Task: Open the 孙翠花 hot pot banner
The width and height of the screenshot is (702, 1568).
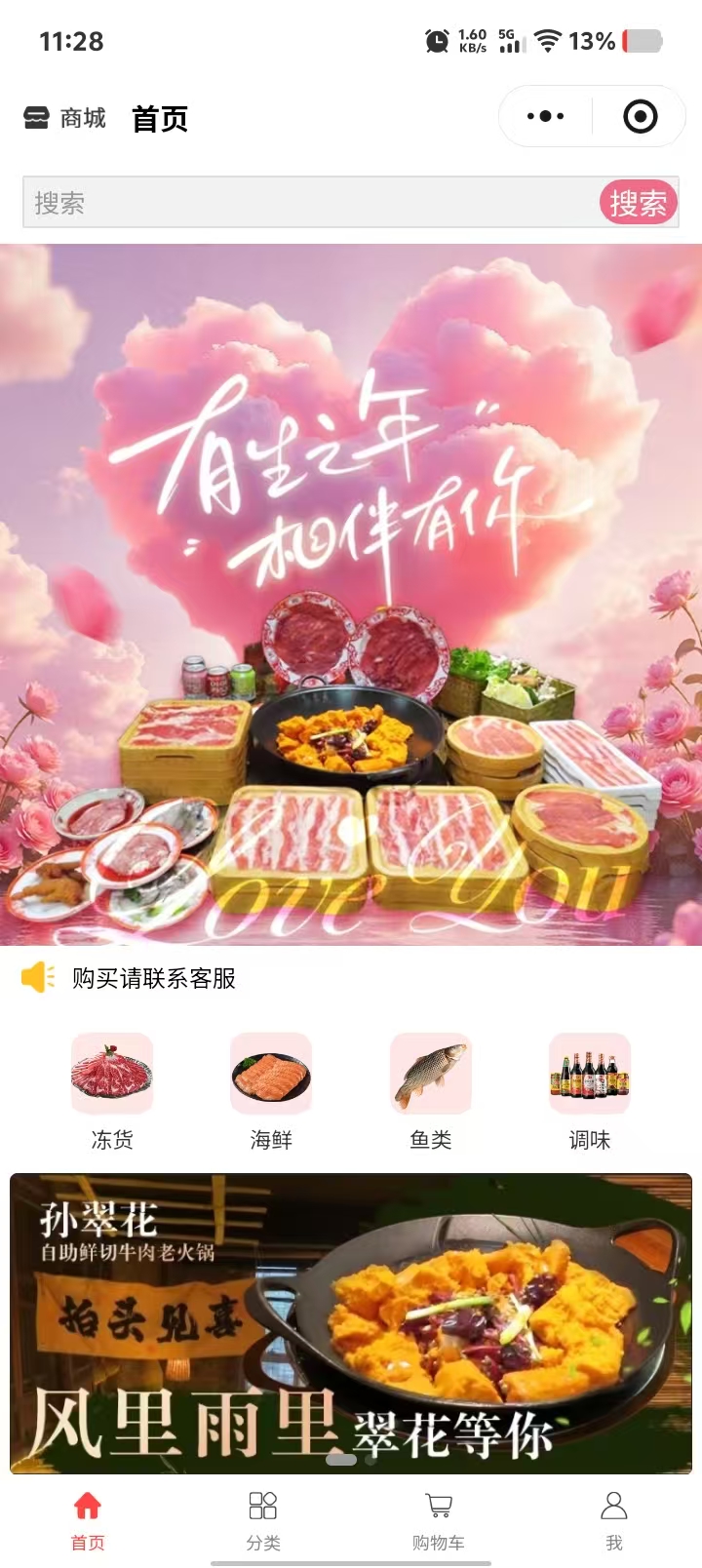Action: [351, 1322]
